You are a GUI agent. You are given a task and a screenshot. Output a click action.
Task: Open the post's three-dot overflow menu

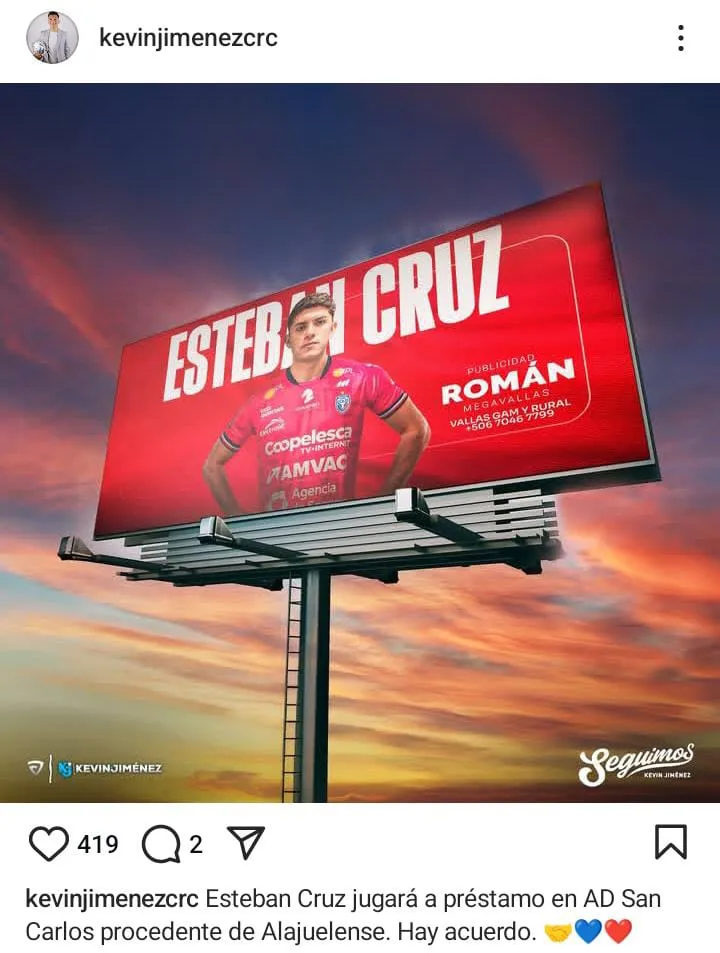[x=680, y=39]
